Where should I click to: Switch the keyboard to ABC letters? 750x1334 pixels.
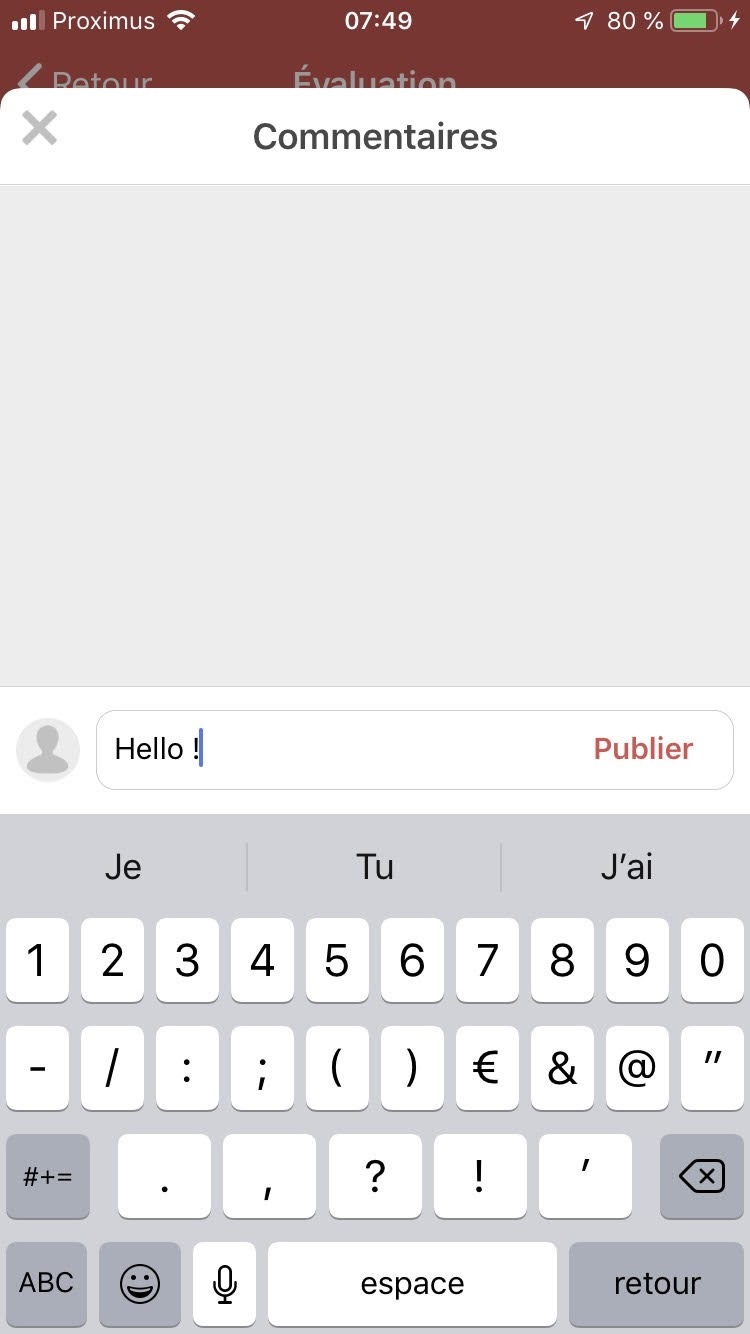click(47, 1283)
